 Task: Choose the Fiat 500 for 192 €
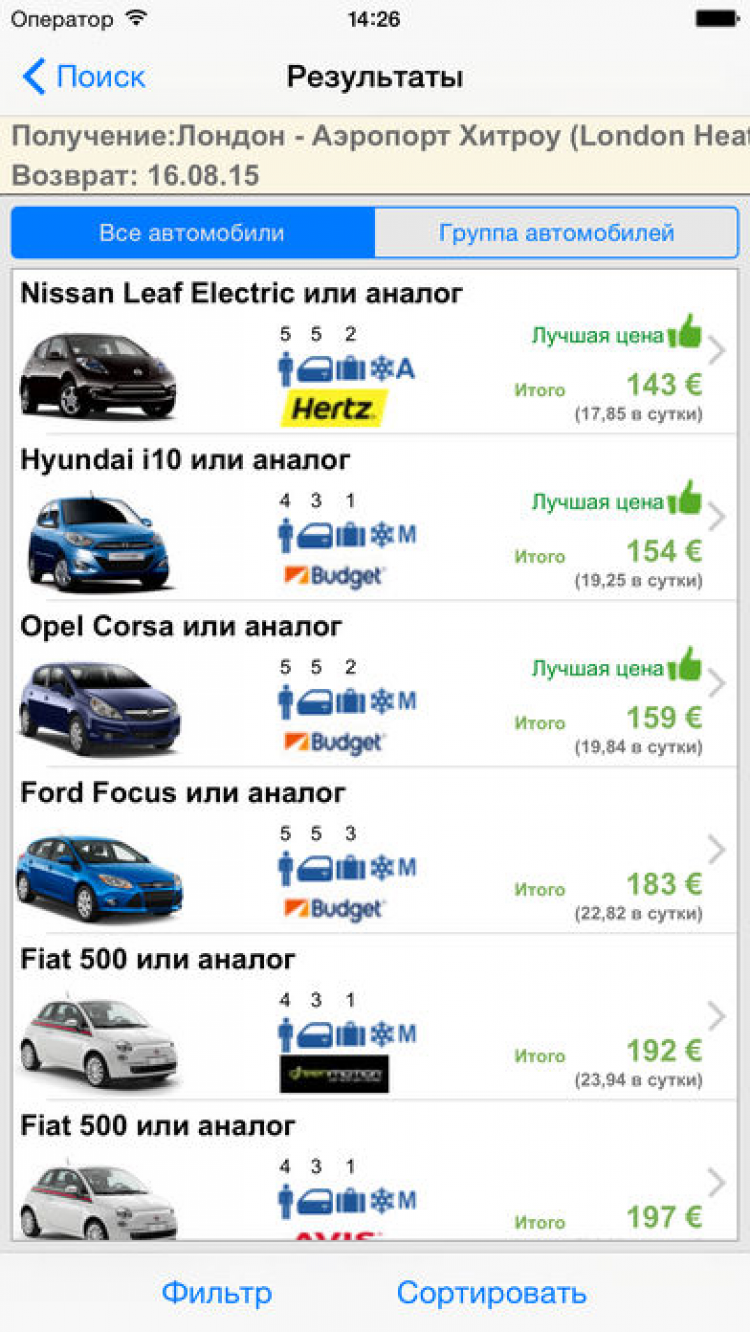[374, 1017]
